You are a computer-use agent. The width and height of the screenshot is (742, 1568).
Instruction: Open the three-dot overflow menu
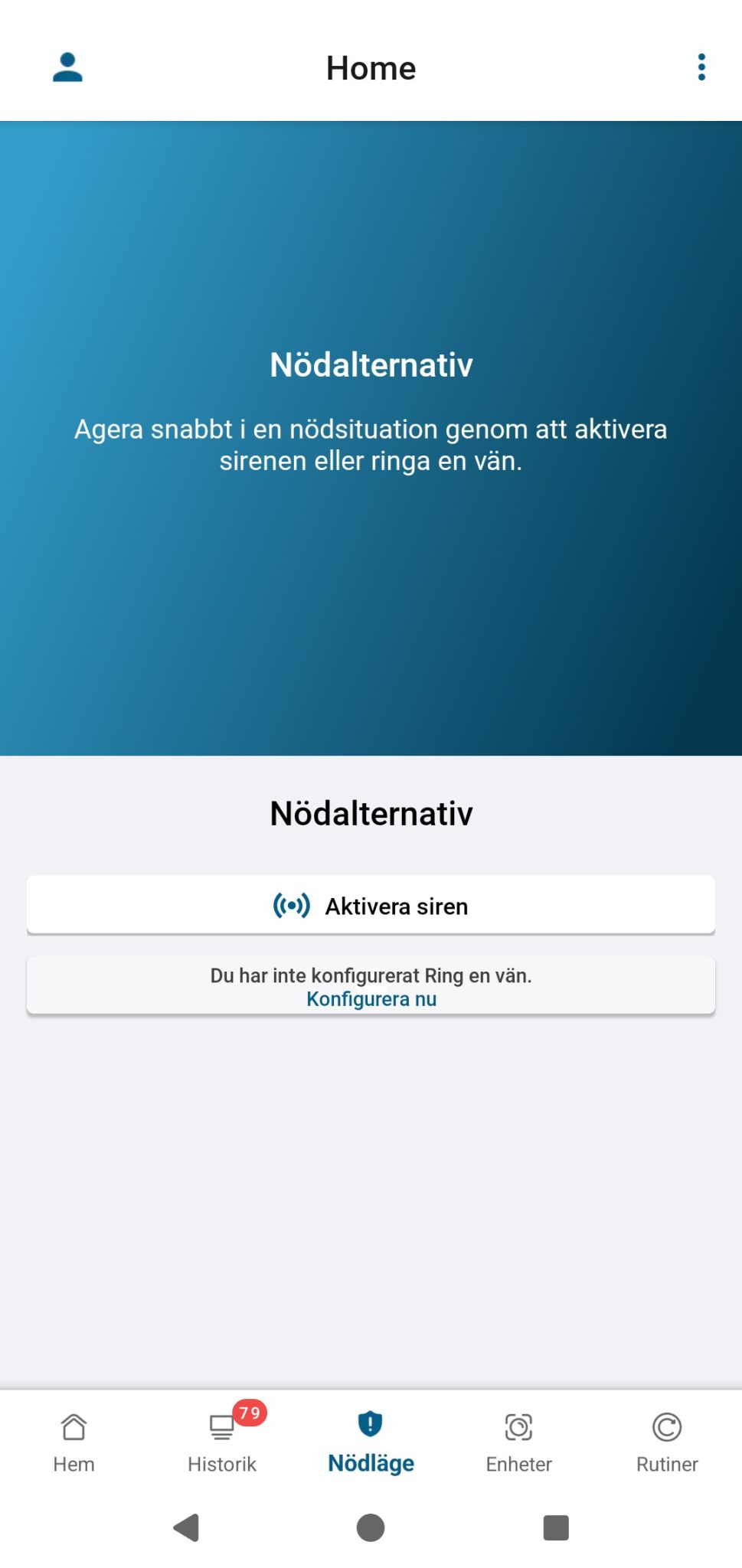click(701, 67)
